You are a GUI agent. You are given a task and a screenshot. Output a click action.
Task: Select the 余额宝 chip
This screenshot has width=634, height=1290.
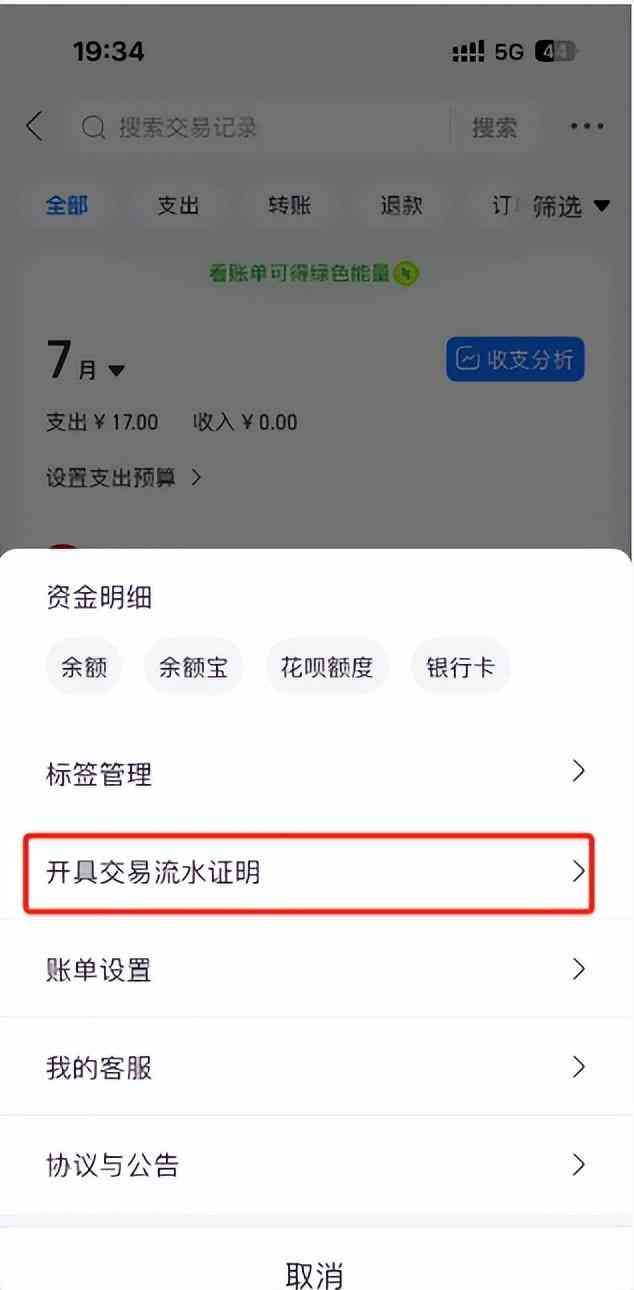tap(193, 668)
